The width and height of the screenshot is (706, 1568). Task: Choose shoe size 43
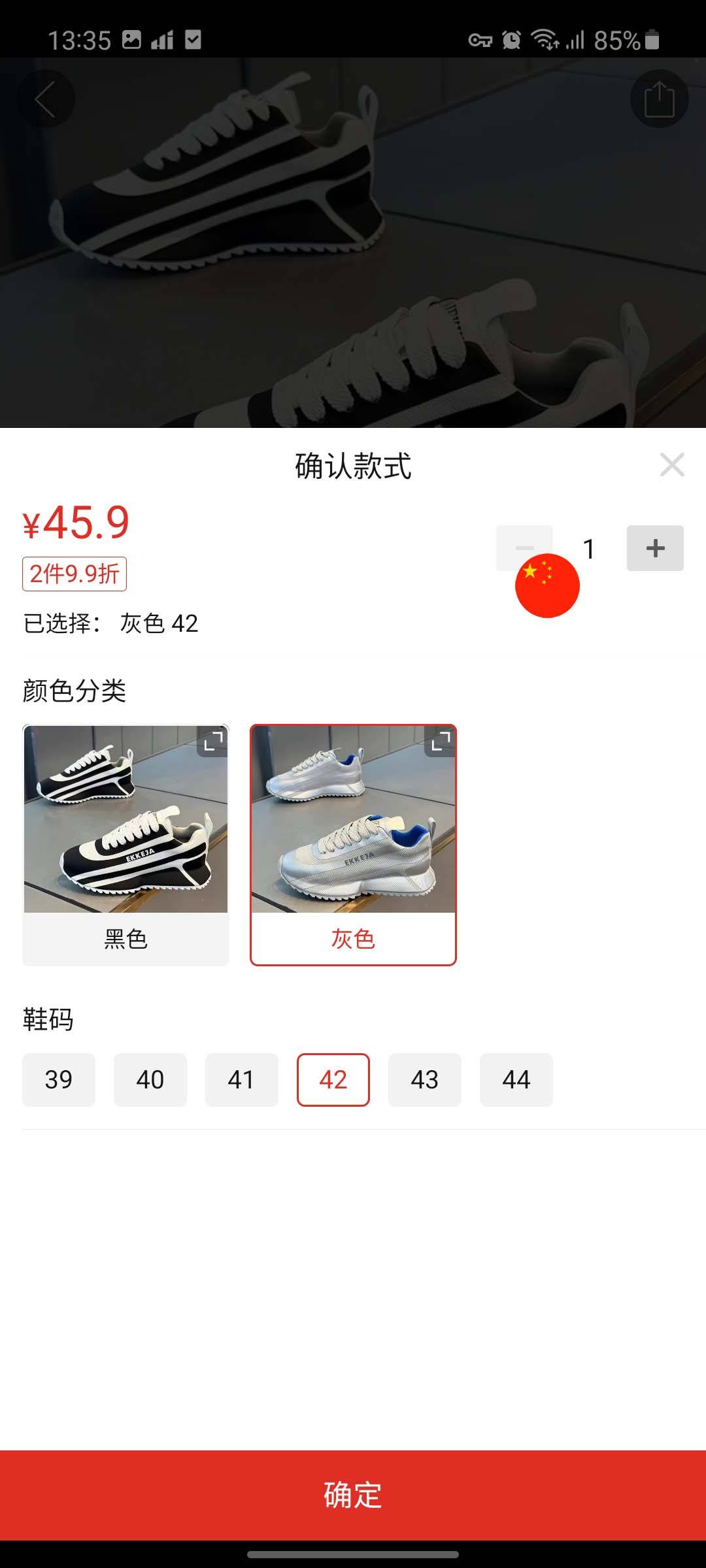coord(425,1080)
